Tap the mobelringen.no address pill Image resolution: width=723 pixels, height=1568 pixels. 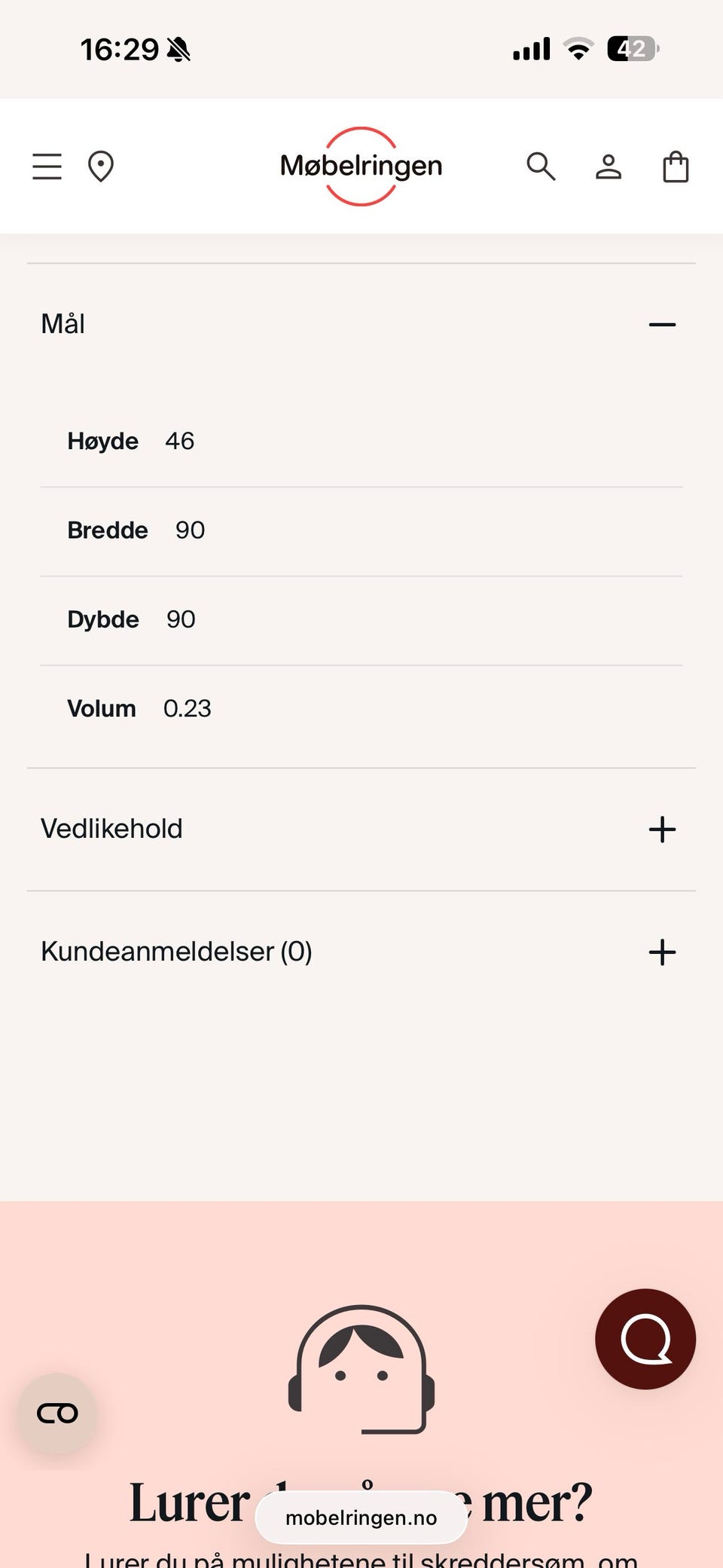(x=361, y=1518)
